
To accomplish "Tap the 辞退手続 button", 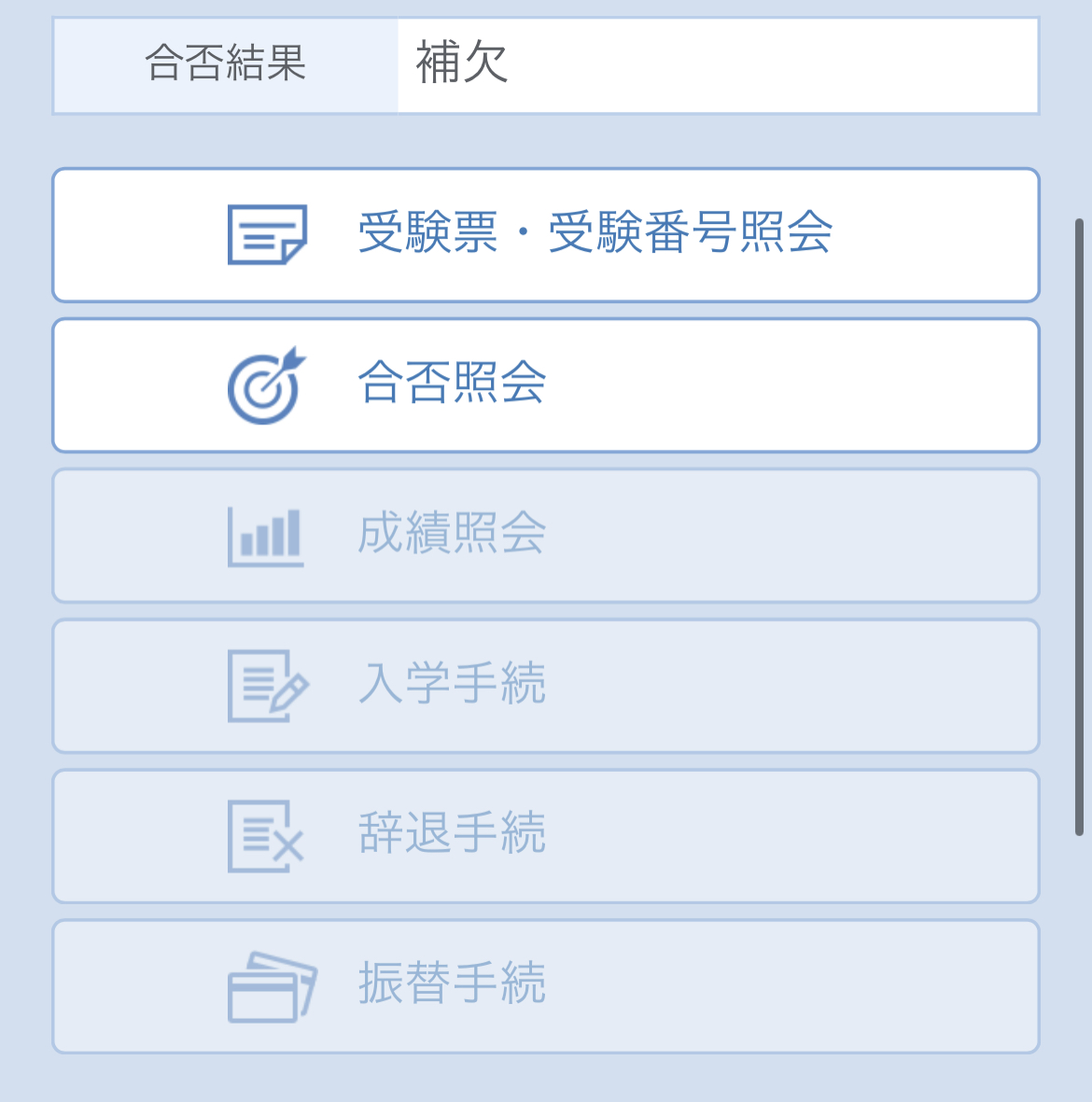I will click(x=545, y=836).
